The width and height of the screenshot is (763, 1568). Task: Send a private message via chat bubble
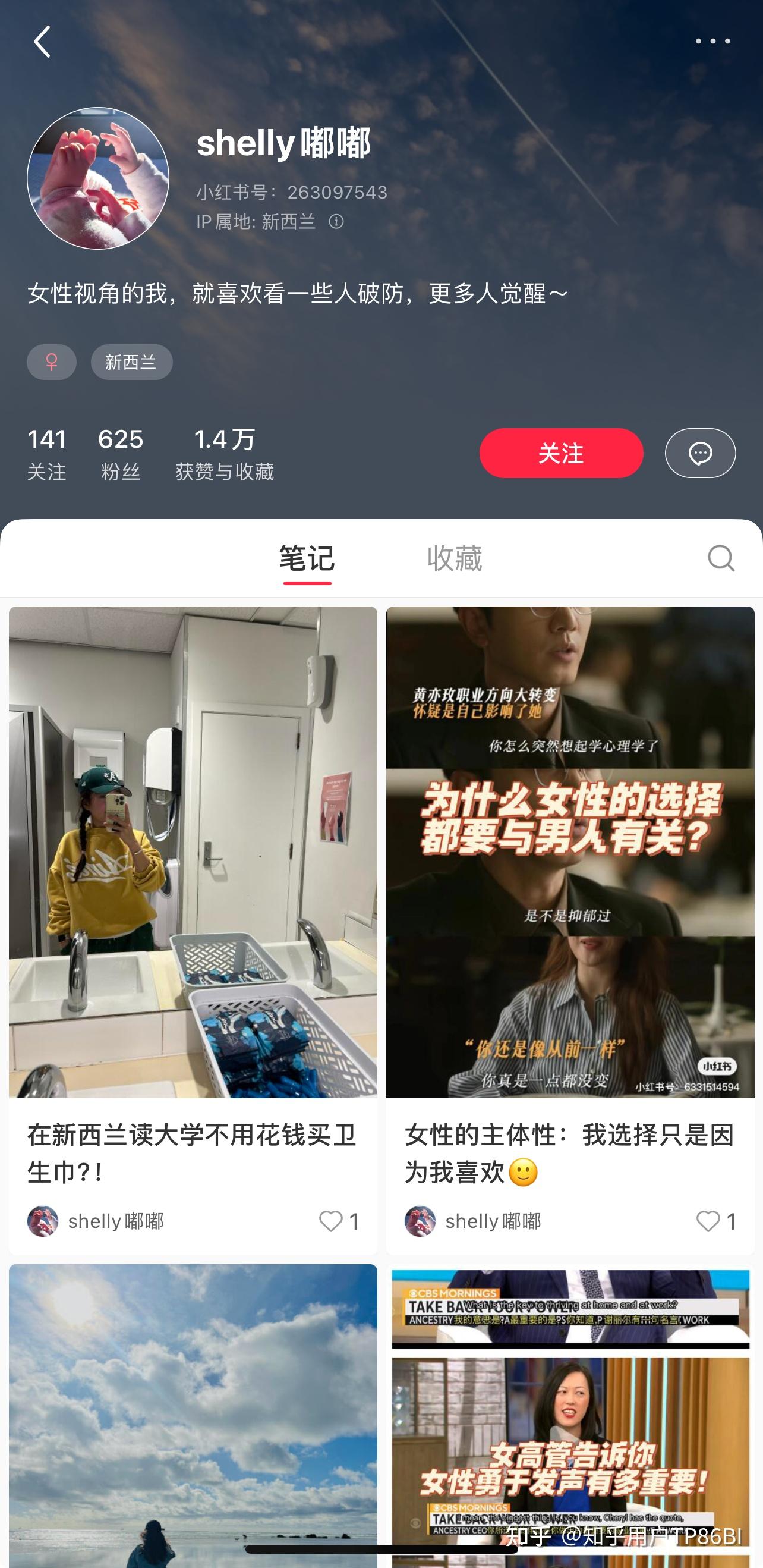pyautogui.click(x=700, y=453)
